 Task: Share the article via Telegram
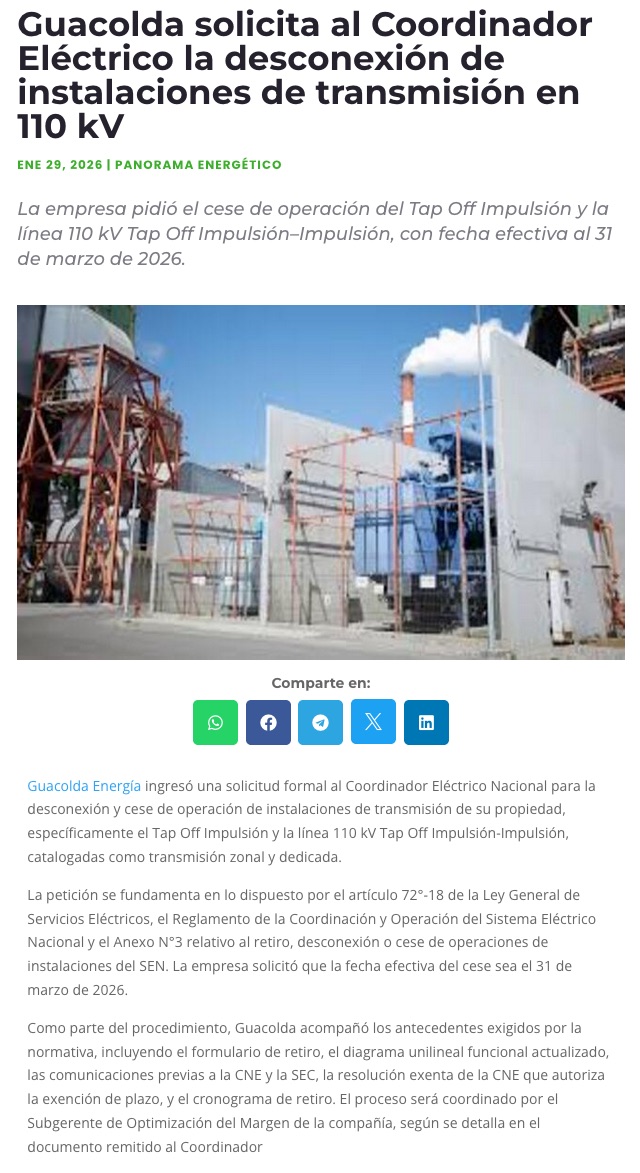click(320, 722)
